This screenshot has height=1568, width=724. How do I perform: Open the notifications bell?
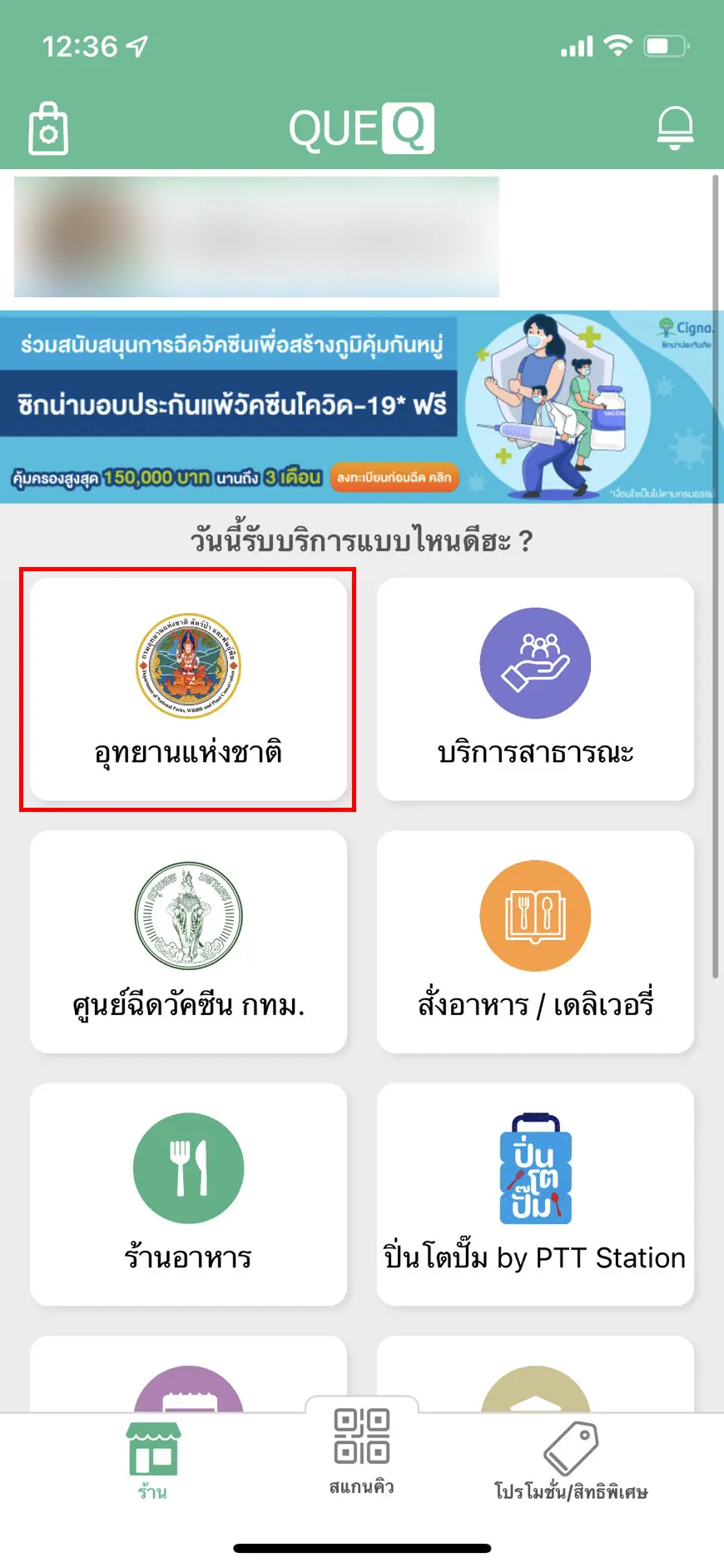(675, 128)
